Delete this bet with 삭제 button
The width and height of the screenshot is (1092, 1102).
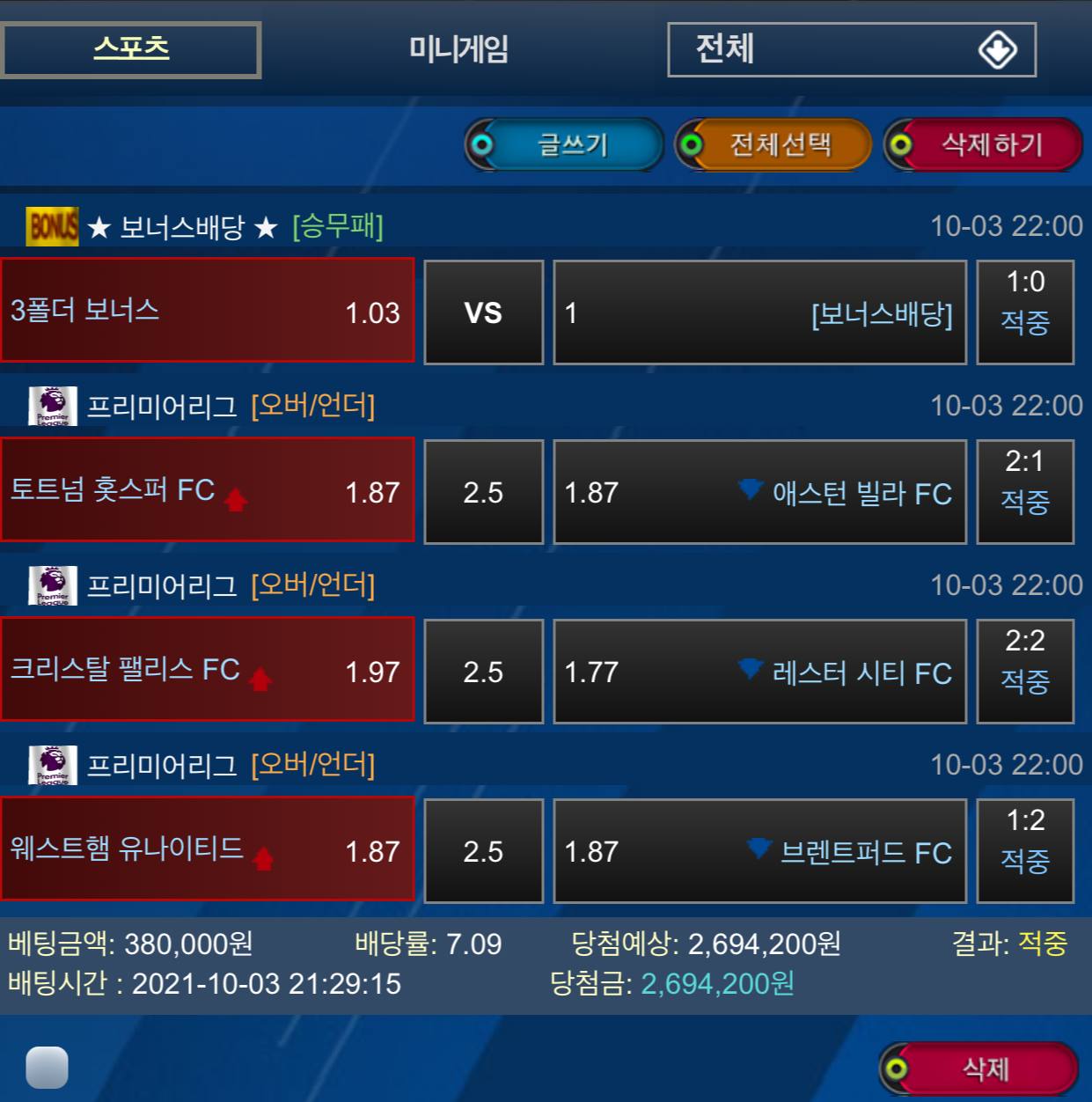click(x=979, y=1069)
